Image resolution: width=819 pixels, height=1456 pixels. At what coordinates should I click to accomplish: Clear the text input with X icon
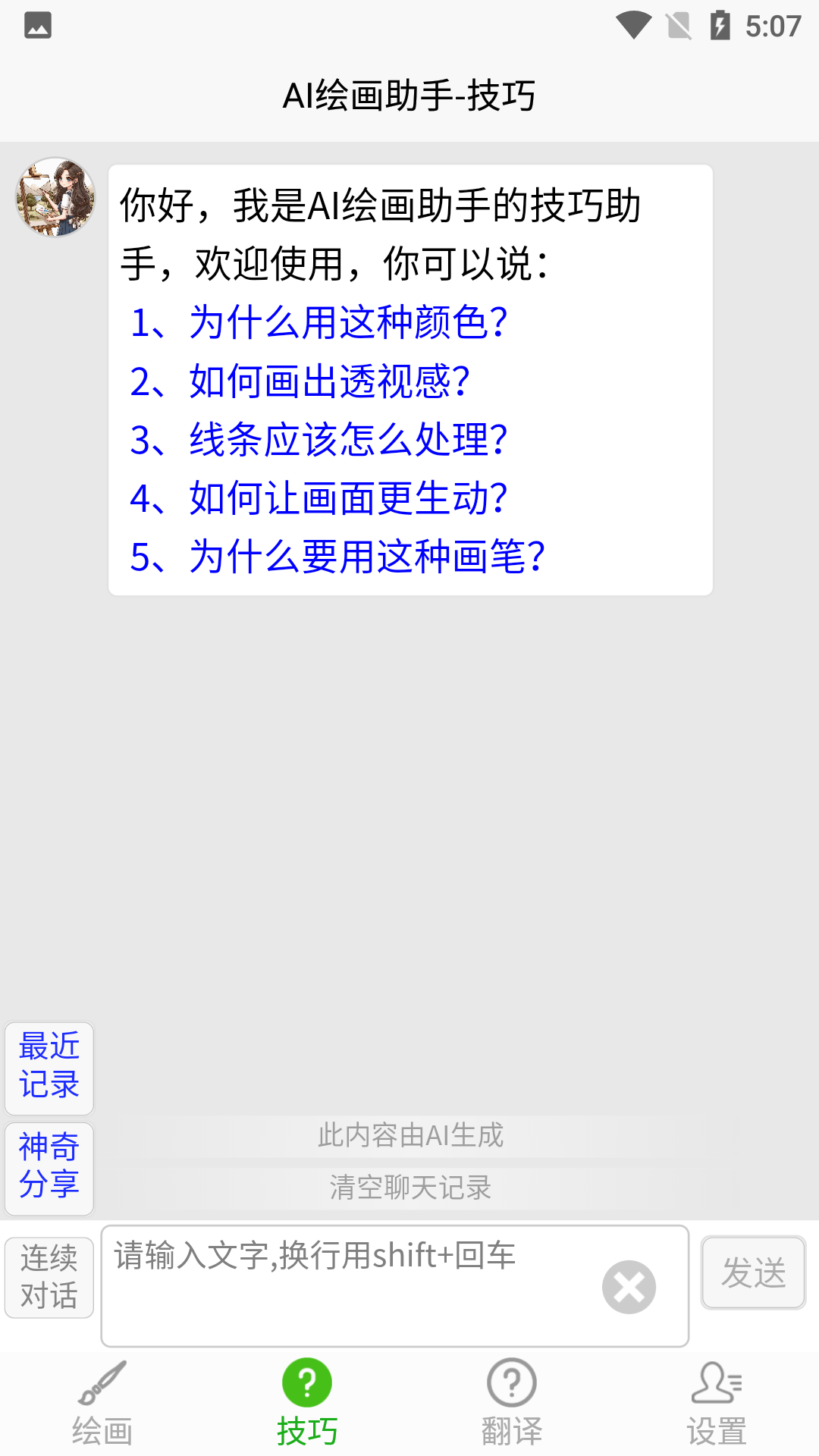(x=629, y=1287)
